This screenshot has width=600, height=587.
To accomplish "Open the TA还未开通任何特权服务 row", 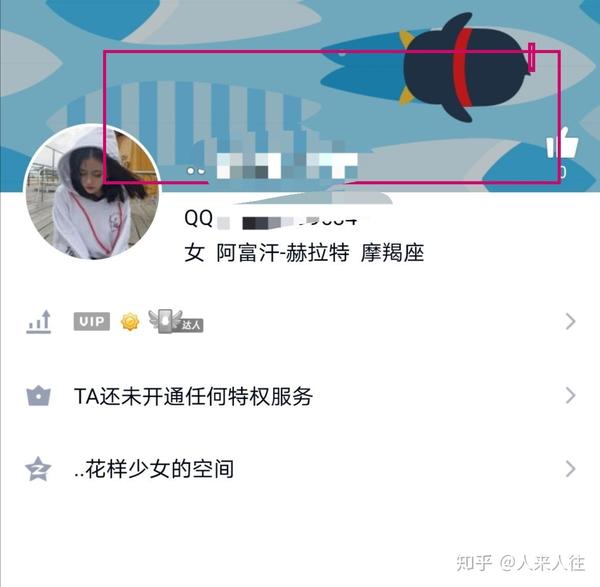I will click(300, 396).
